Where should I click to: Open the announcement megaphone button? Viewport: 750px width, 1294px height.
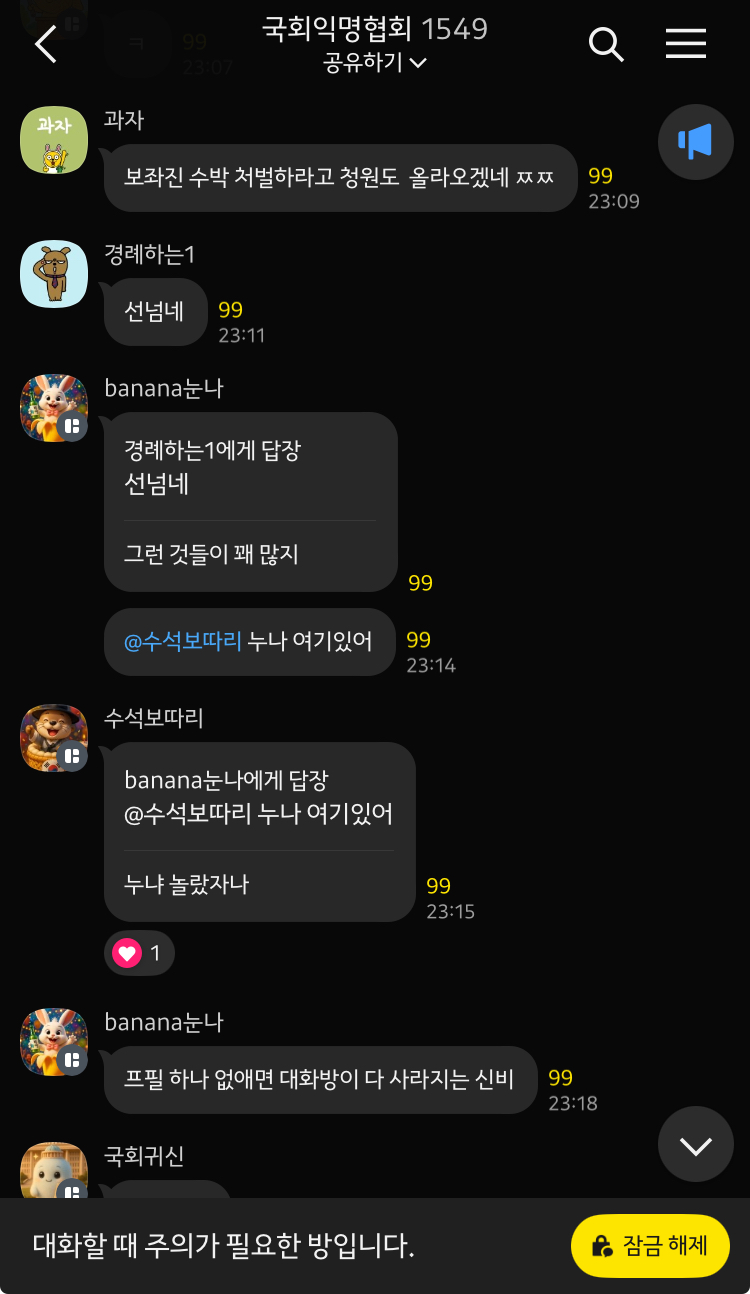[x=695, y=142]
